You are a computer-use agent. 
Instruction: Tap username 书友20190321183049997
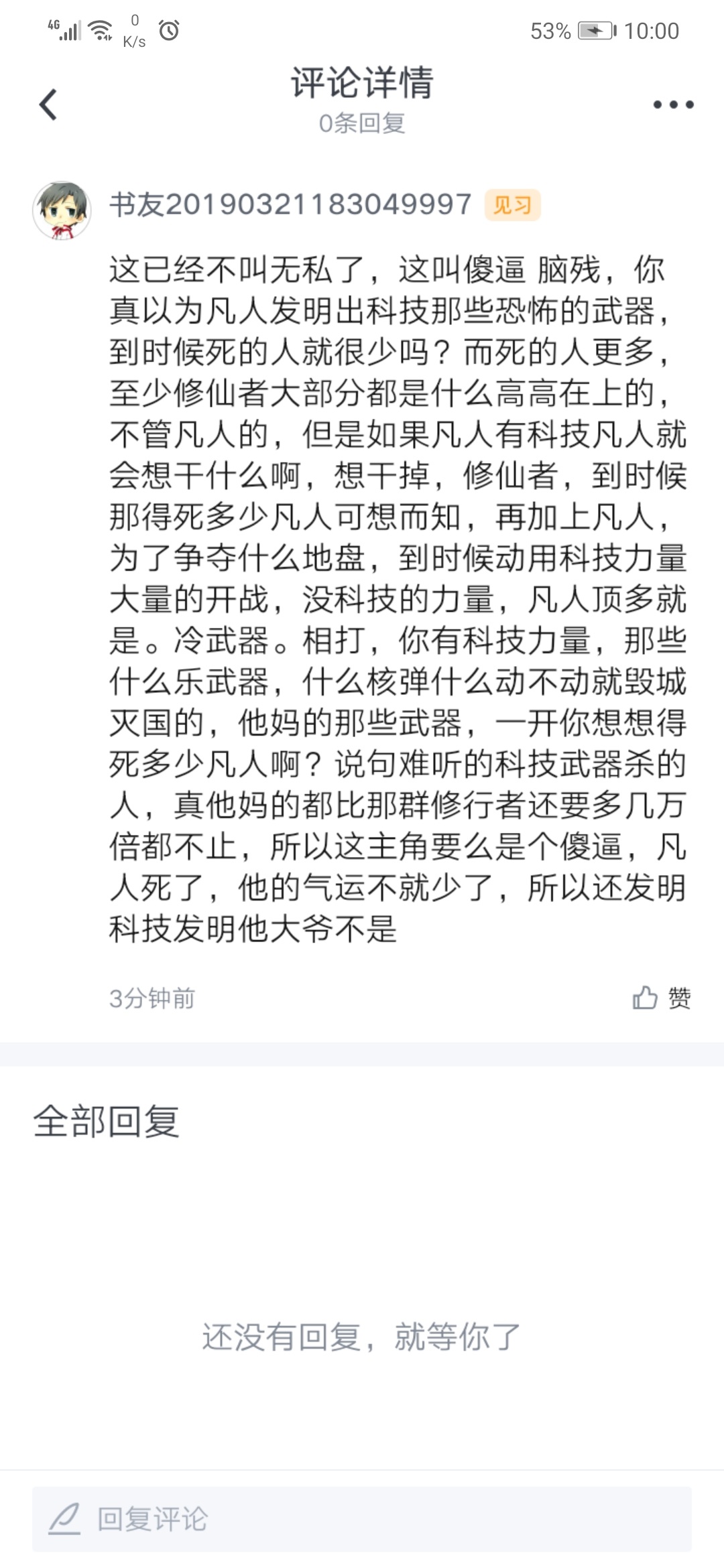pos(291,204)
